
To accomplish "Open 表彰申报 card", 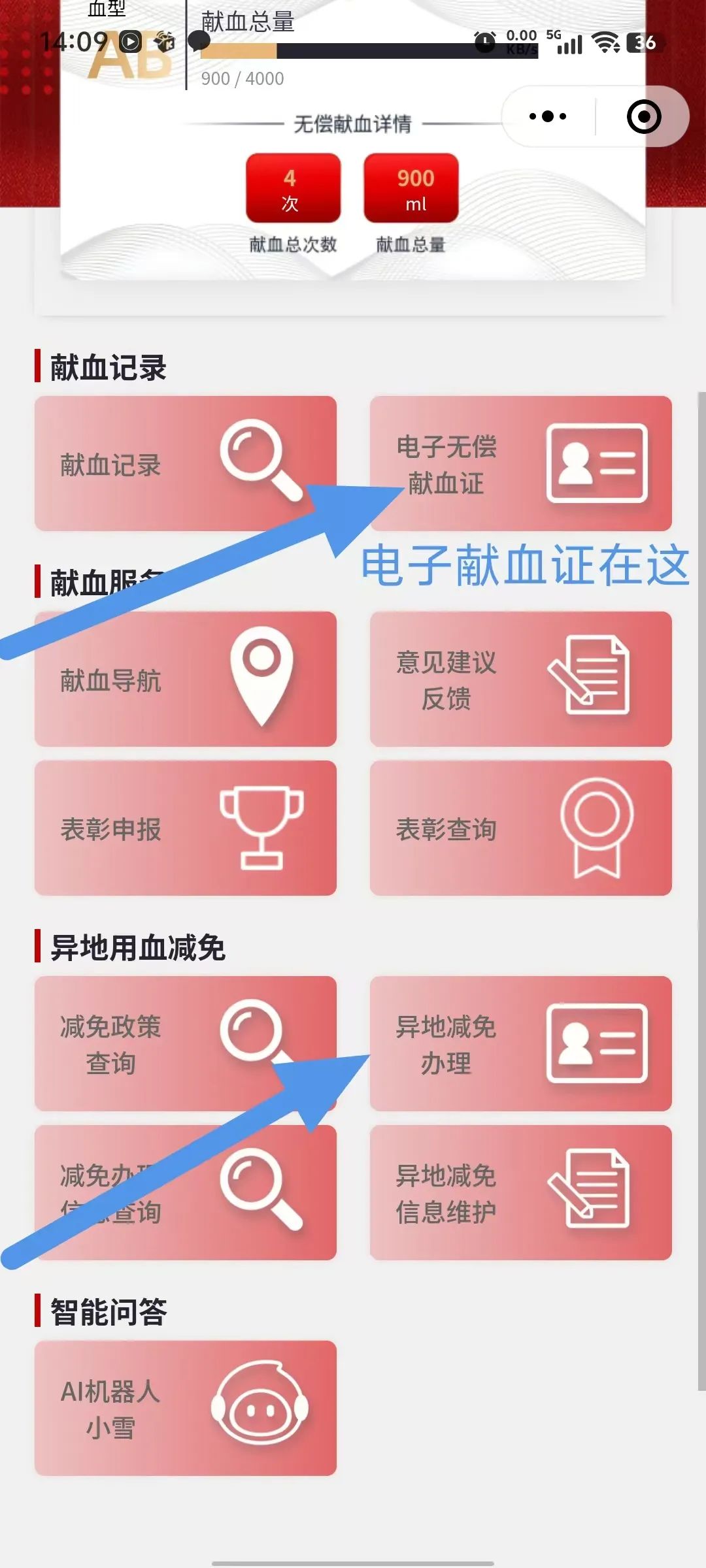I will (185, 828).
